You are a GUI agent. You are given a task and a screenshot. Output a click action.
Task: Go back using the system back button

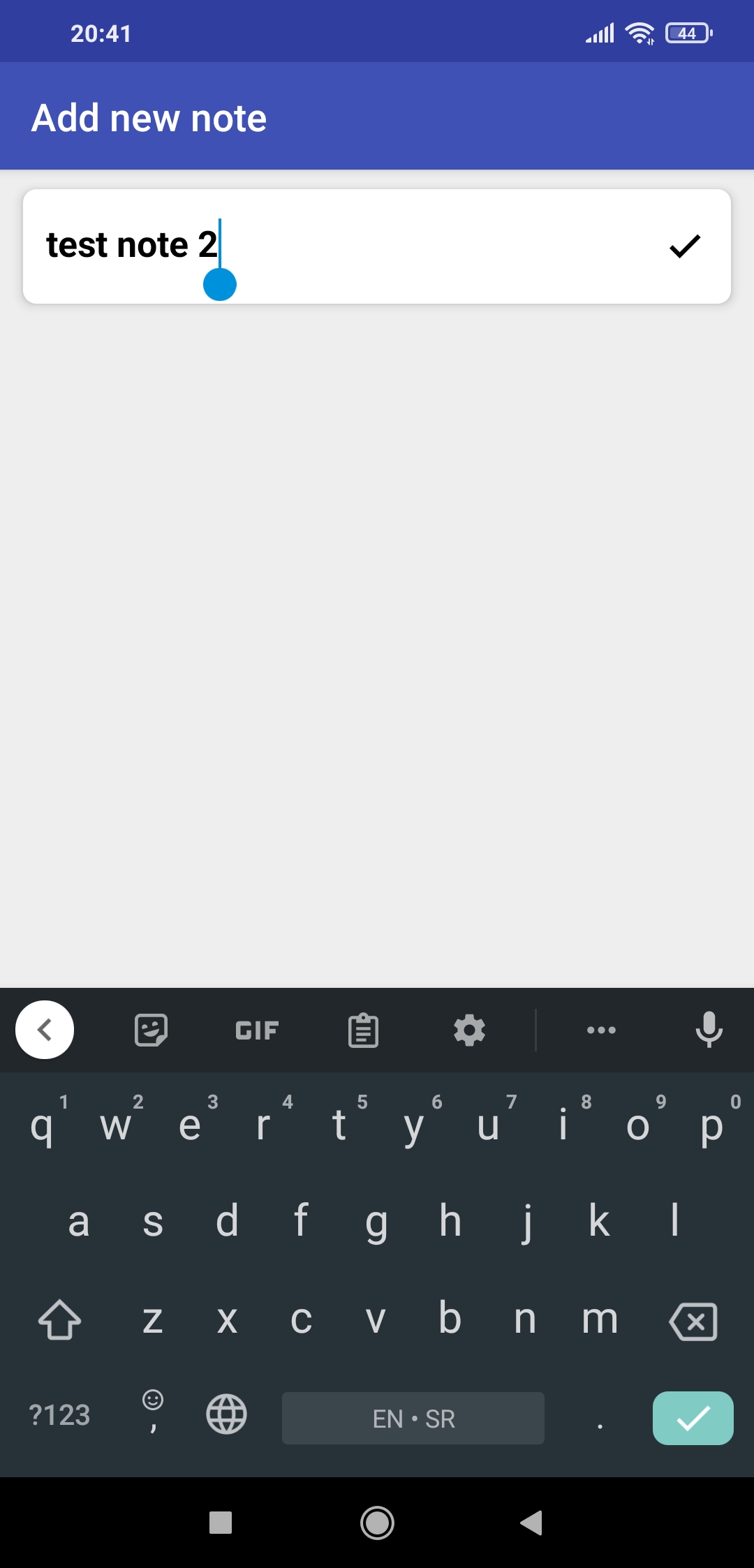pyautogui.click(x=531, y=1523)
